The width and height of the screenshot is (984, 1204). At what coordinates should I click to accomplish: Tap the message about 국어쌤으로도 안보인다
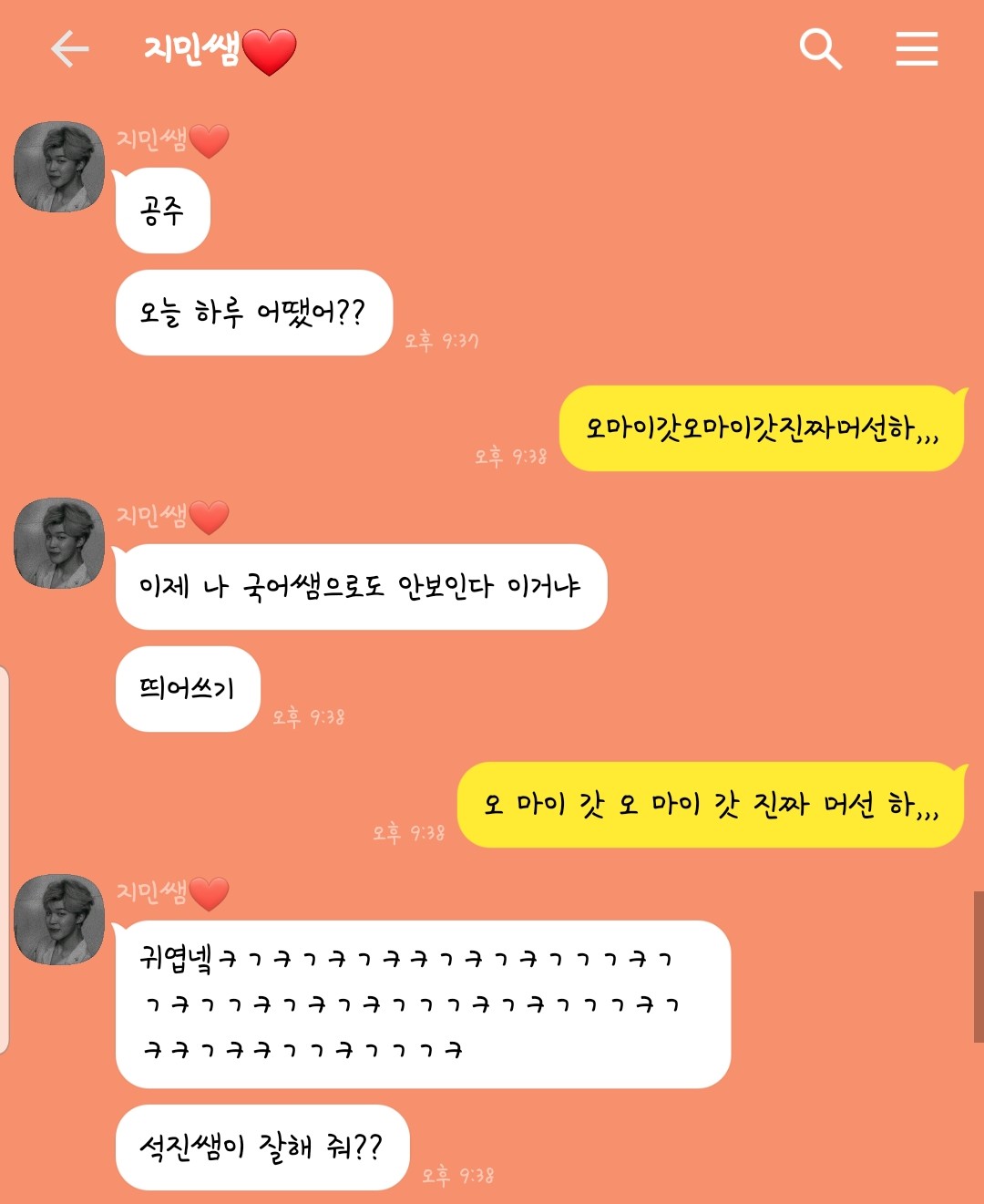click(x=362, y=584)
